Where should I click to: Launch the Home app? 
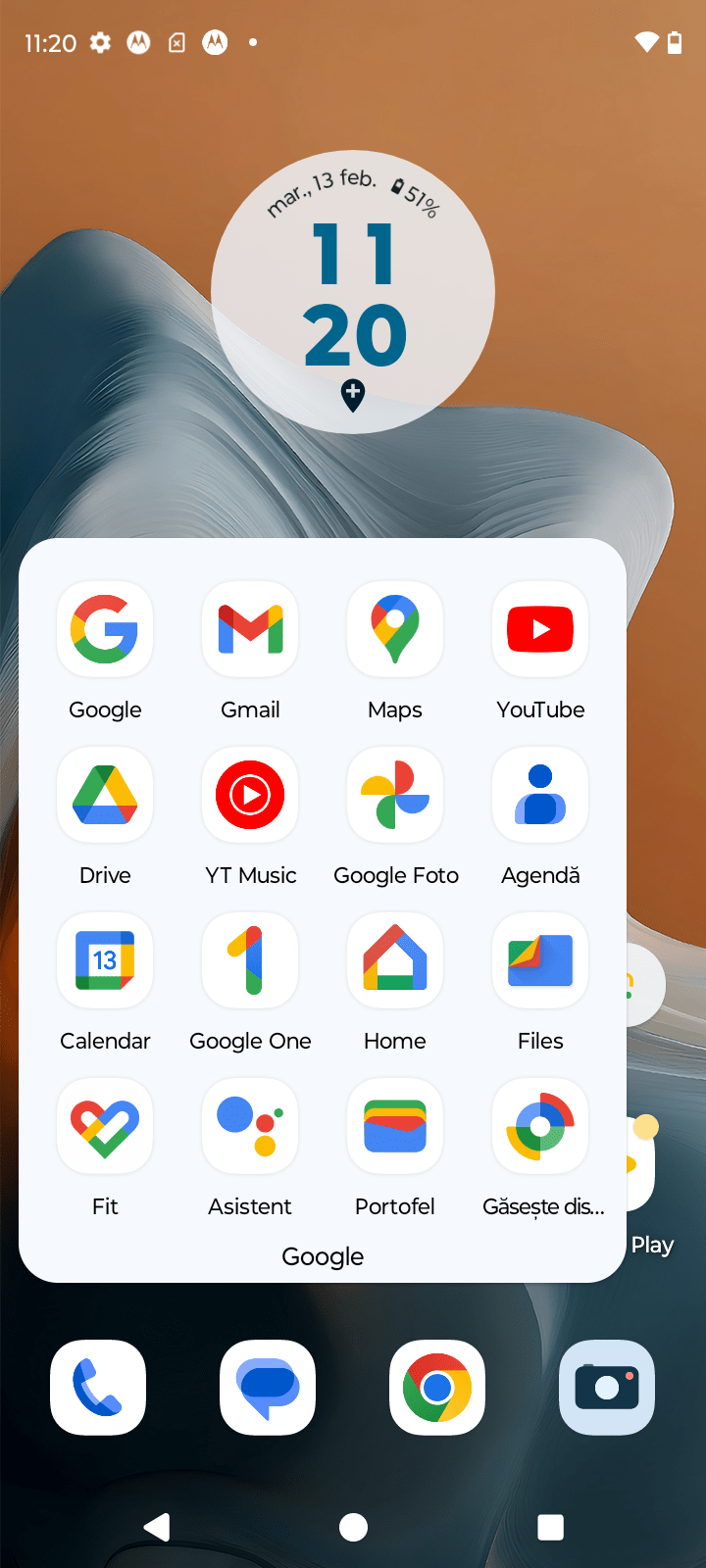pyautogui.click(x=395, y=960)
